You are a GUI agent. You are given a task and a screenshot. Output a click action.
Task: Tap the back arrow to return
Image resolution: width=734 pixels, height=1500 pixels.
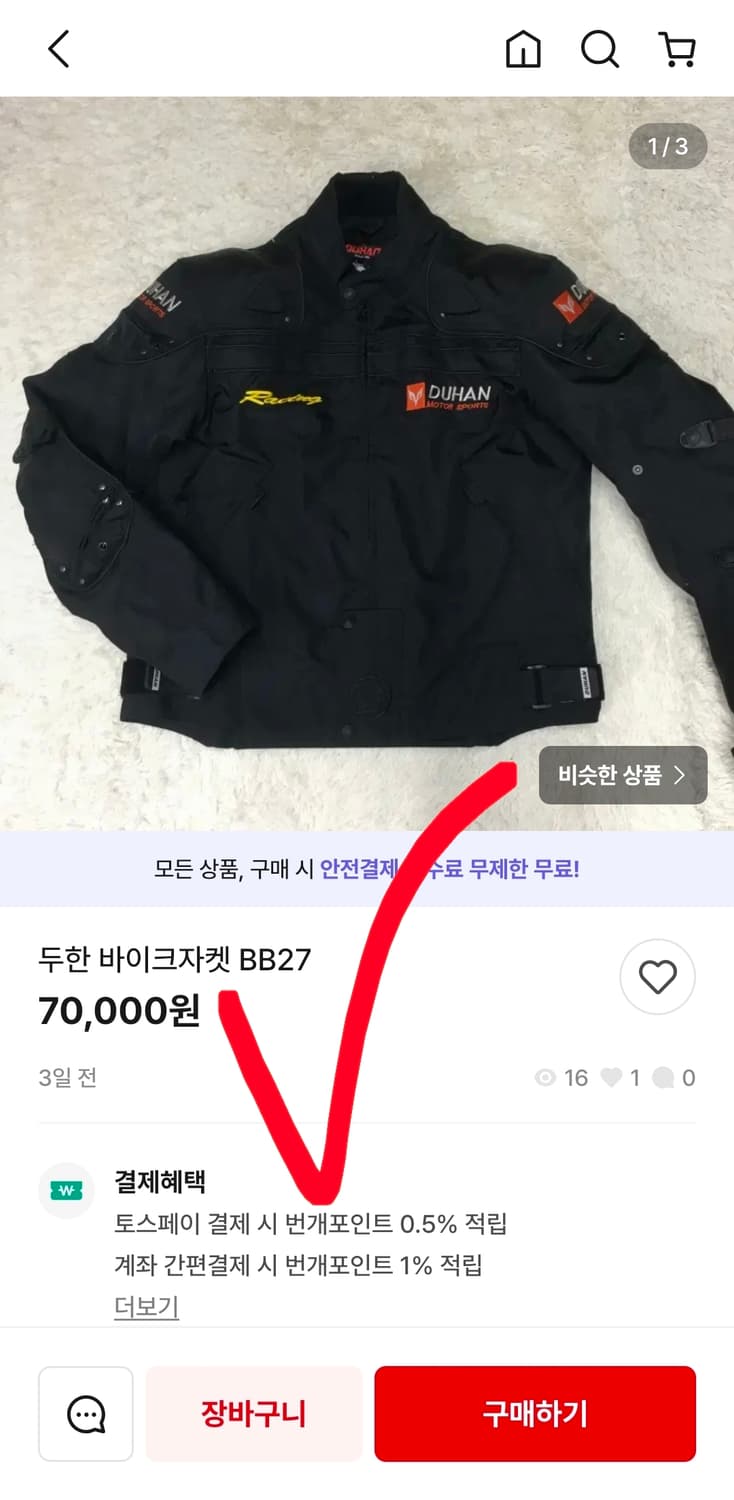(x=58, y=47)
